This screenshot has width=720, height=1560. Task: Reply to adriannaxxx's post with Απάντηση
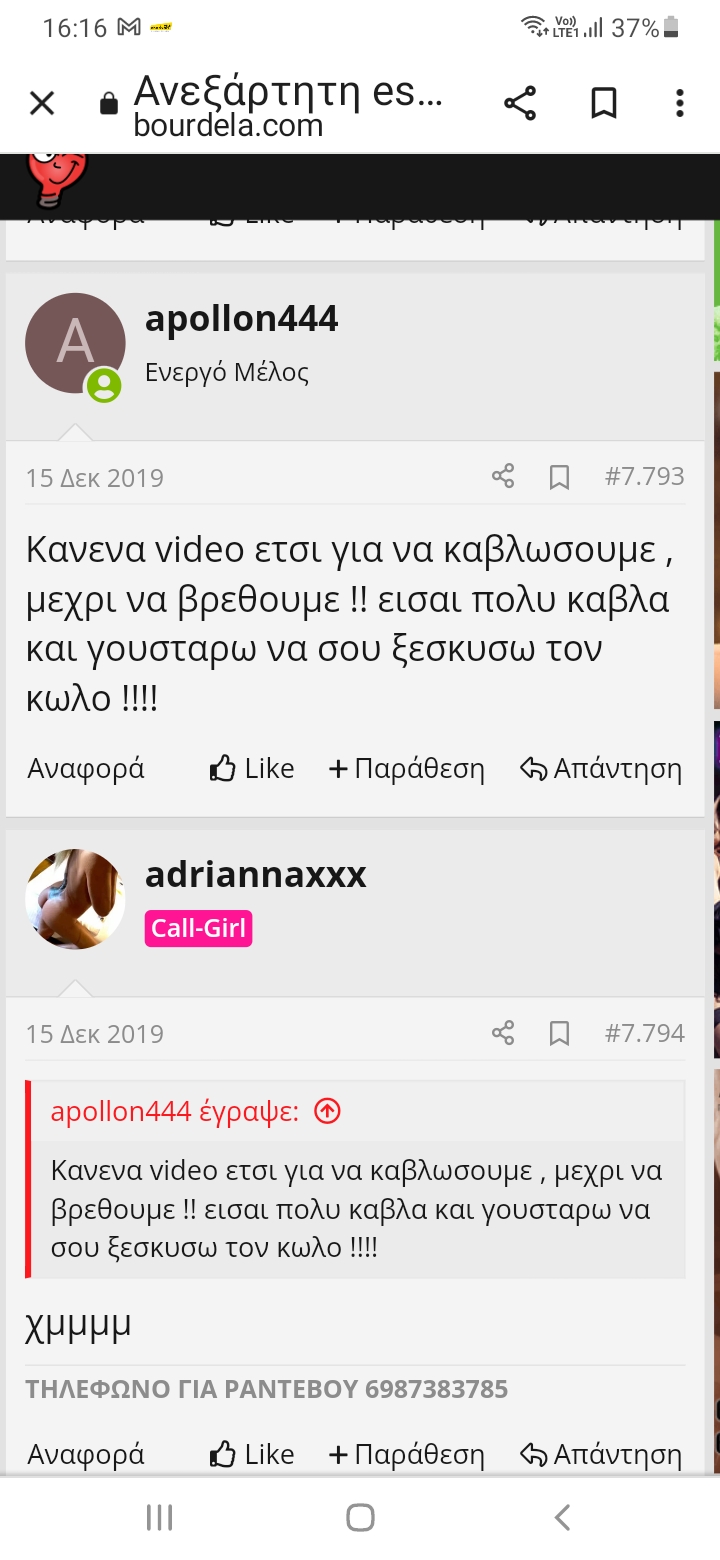(601, 1454)
